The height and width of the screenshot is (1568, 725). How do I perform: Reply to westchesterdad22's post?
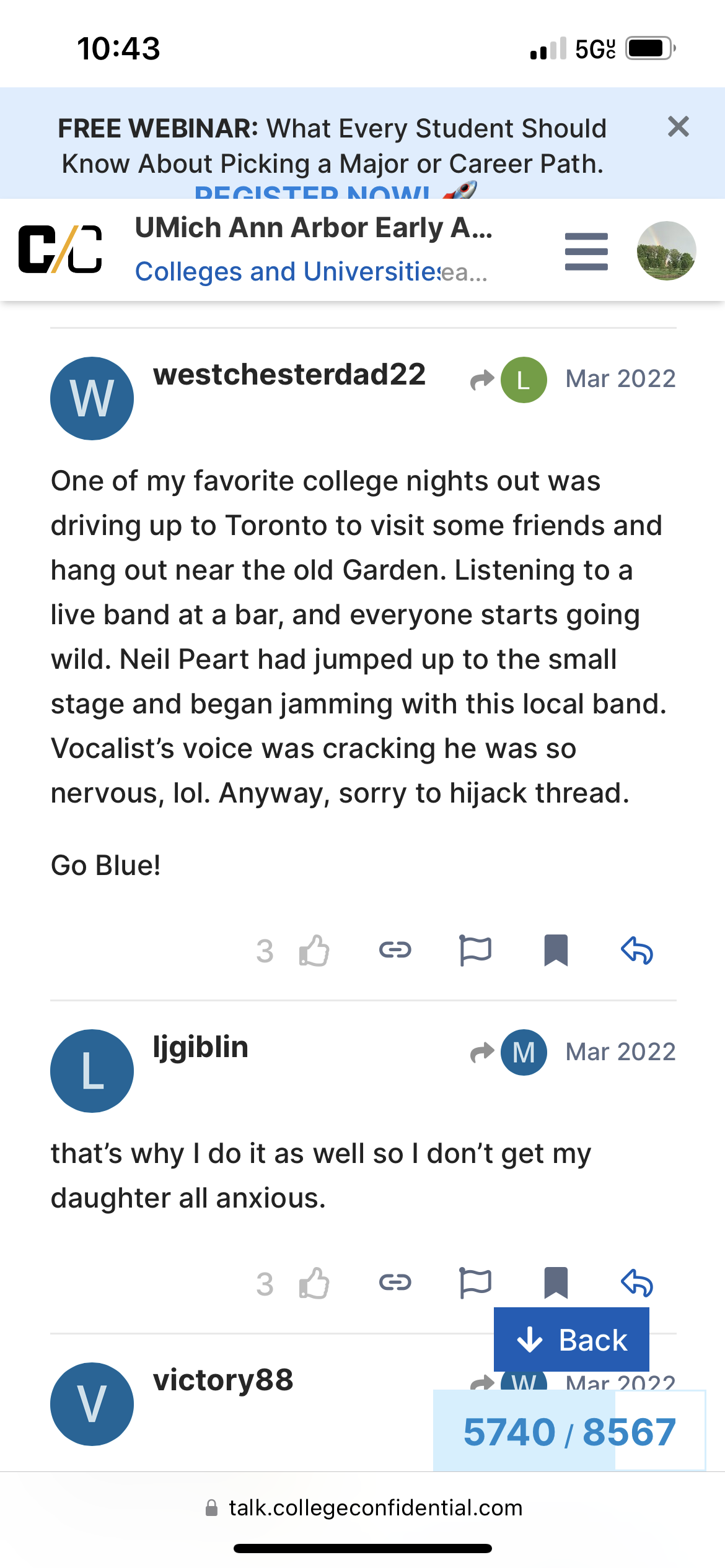[x=637, y=950]
